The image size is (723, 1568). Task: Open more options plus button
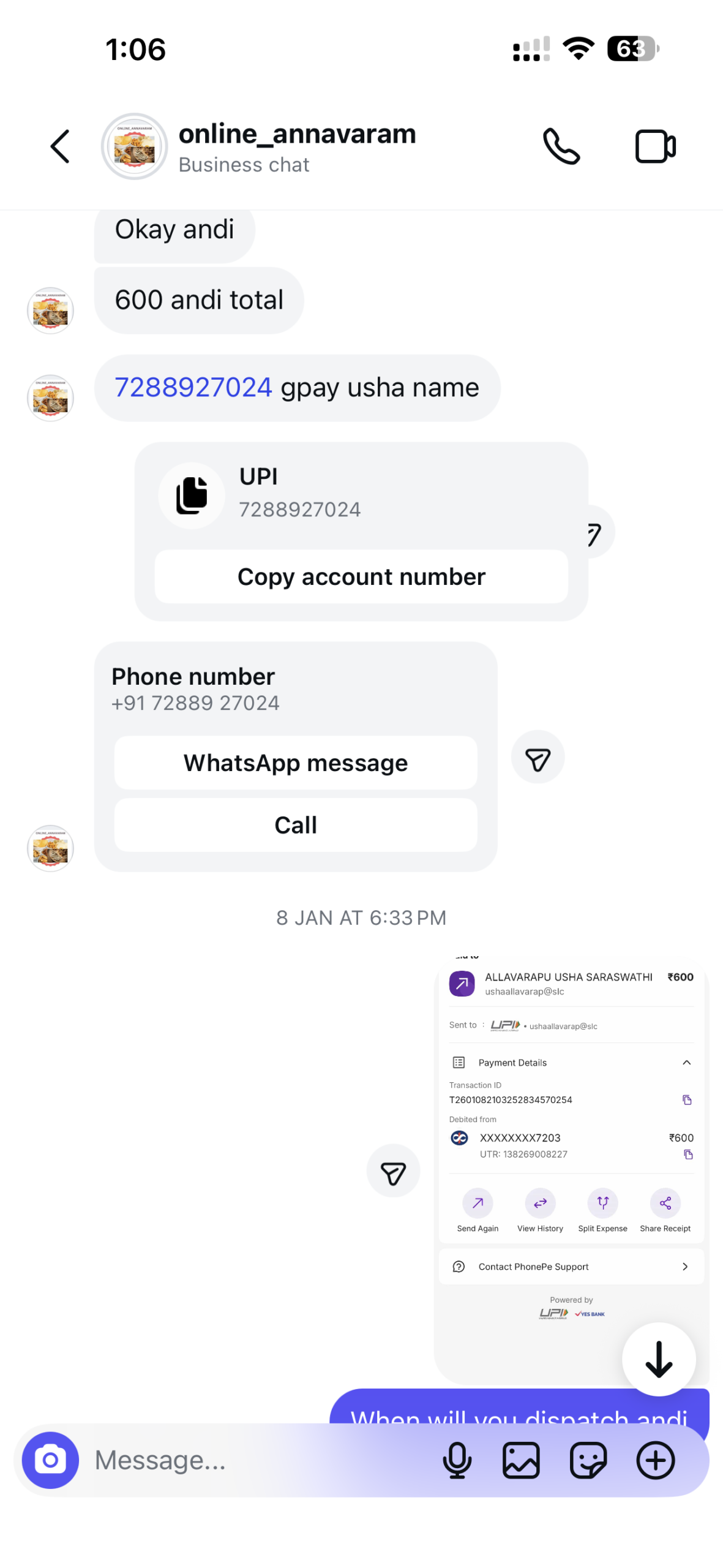pos(655,1460)
